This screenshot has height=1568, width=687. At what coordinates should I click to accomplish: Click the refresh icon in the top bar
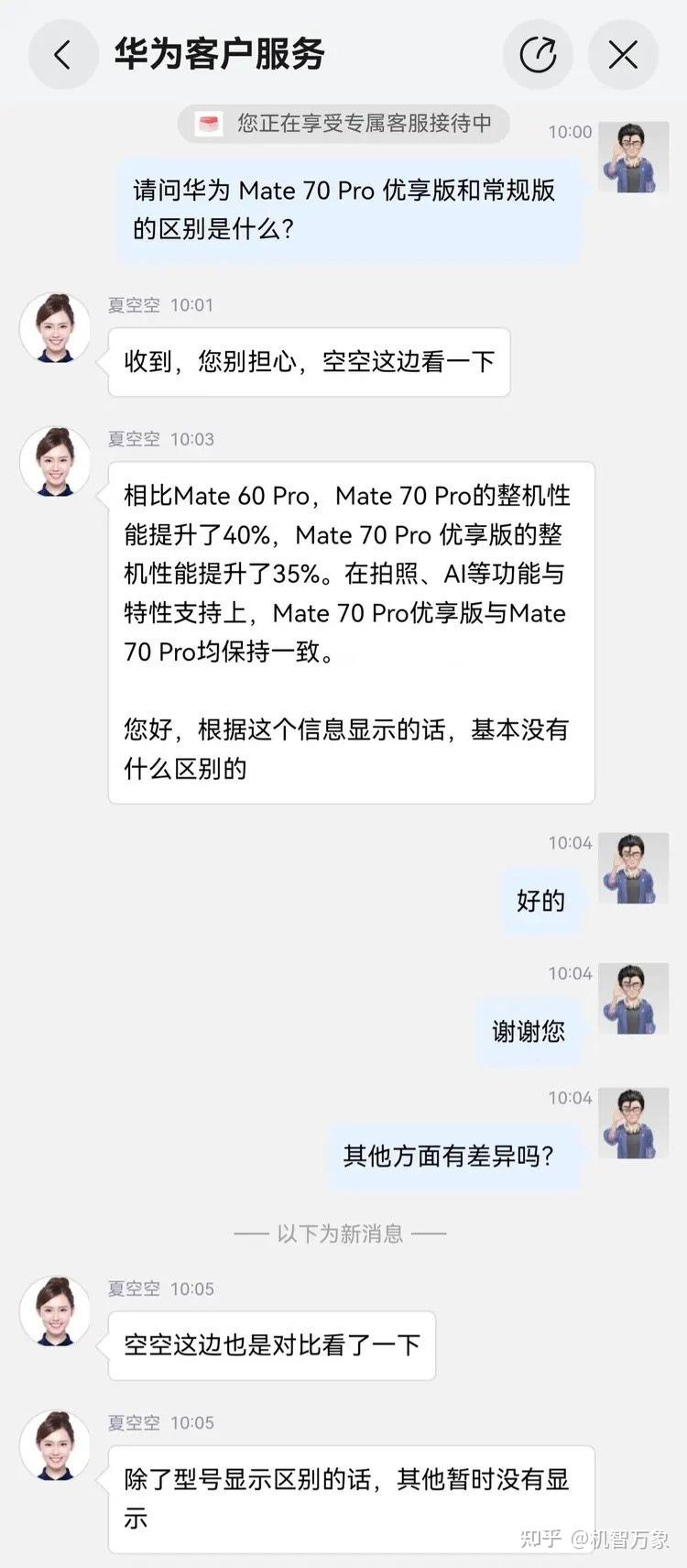point(539,55)
